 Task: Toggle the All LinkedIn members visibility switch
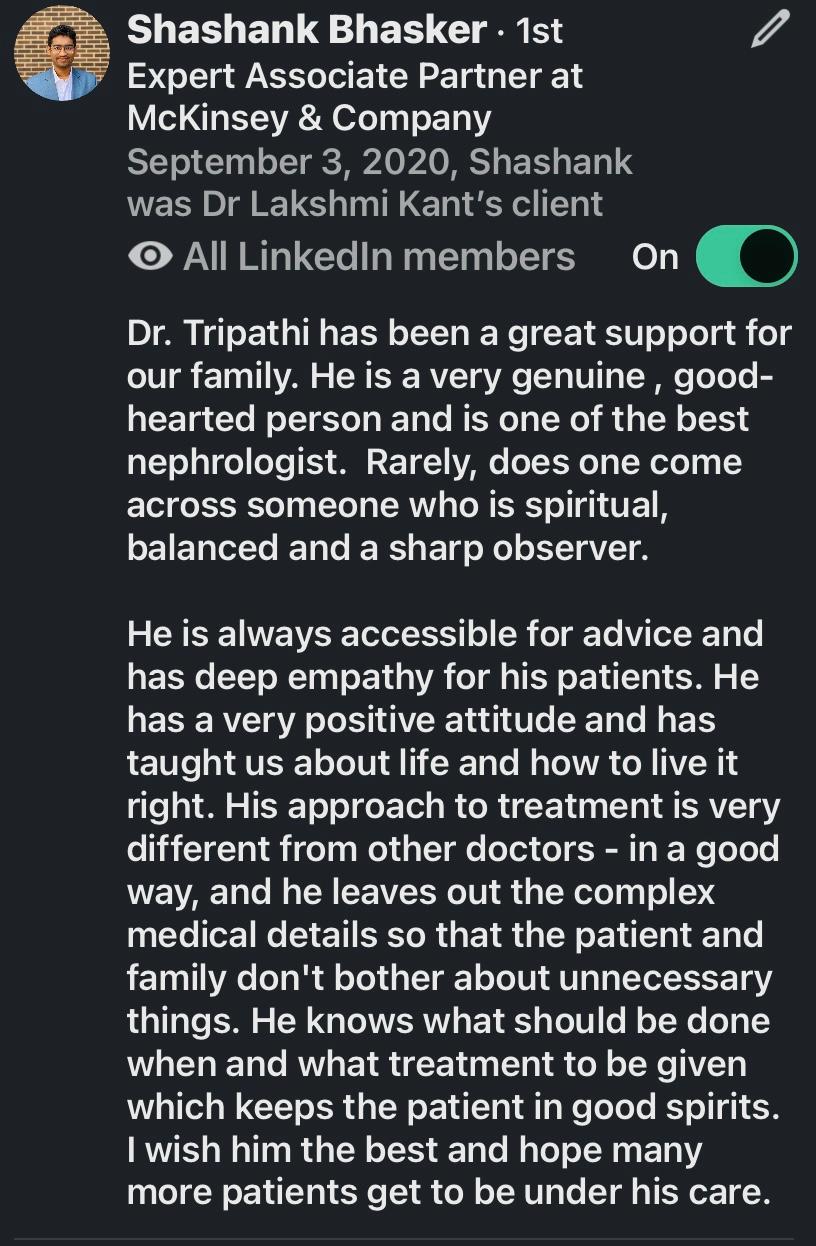coord(746,257)
